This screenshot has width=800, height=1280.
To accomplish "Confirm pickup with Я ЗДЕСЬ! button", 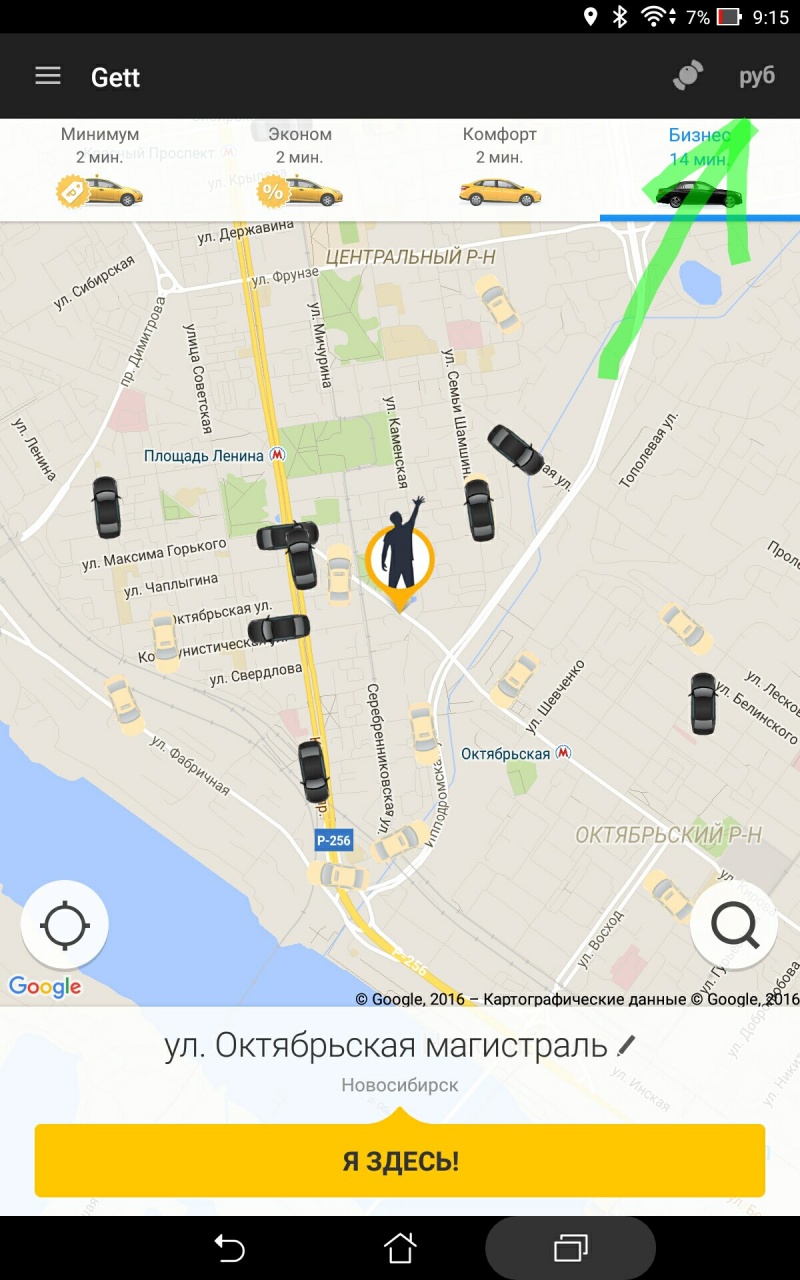I will coord(400,1160).
